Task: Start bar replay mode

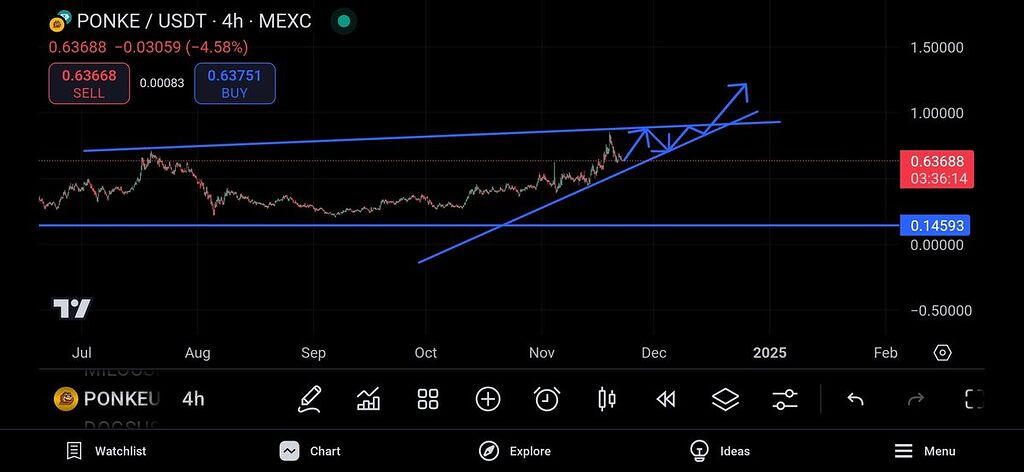Action: click(666, 399)
